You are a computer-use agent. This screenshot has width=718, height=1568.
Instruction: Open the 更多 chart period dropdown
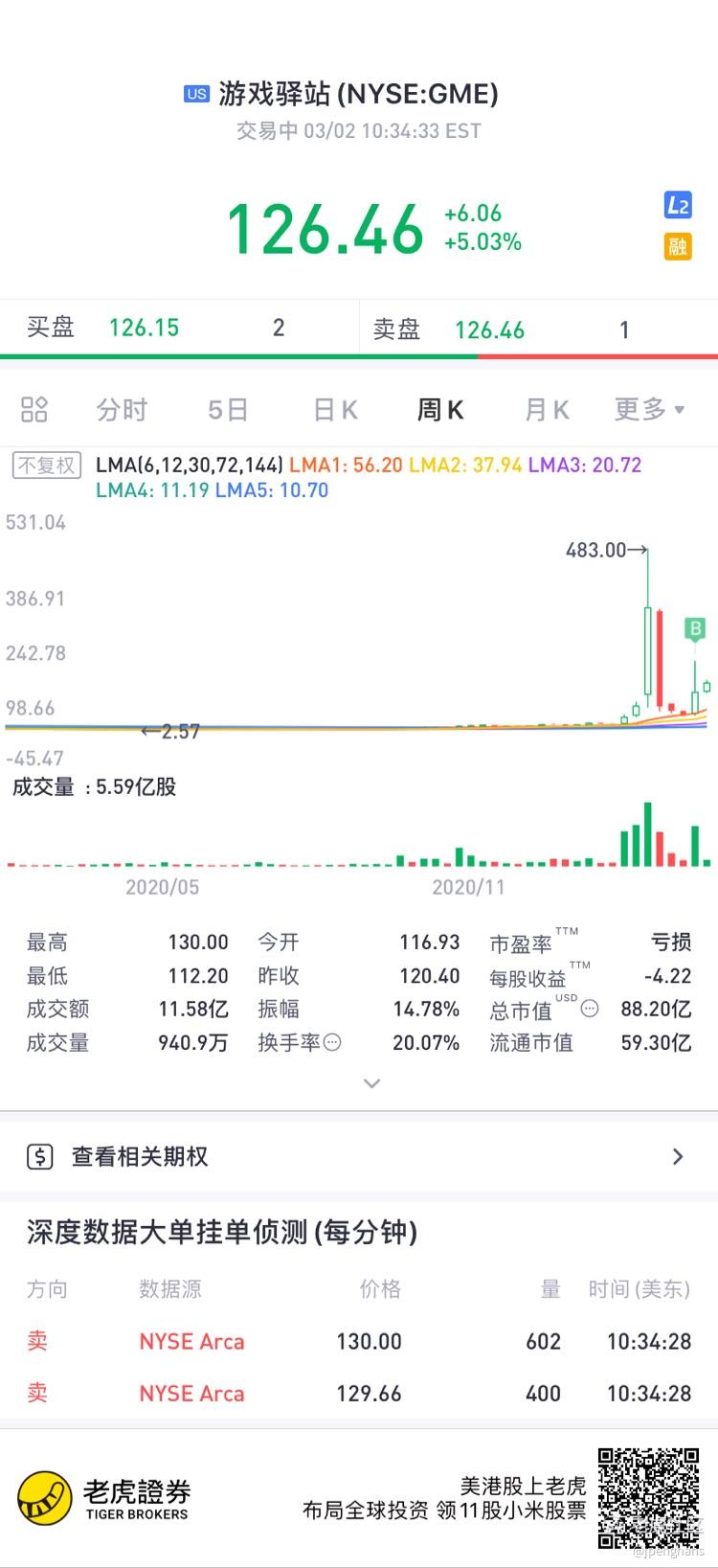click(649, 410)
